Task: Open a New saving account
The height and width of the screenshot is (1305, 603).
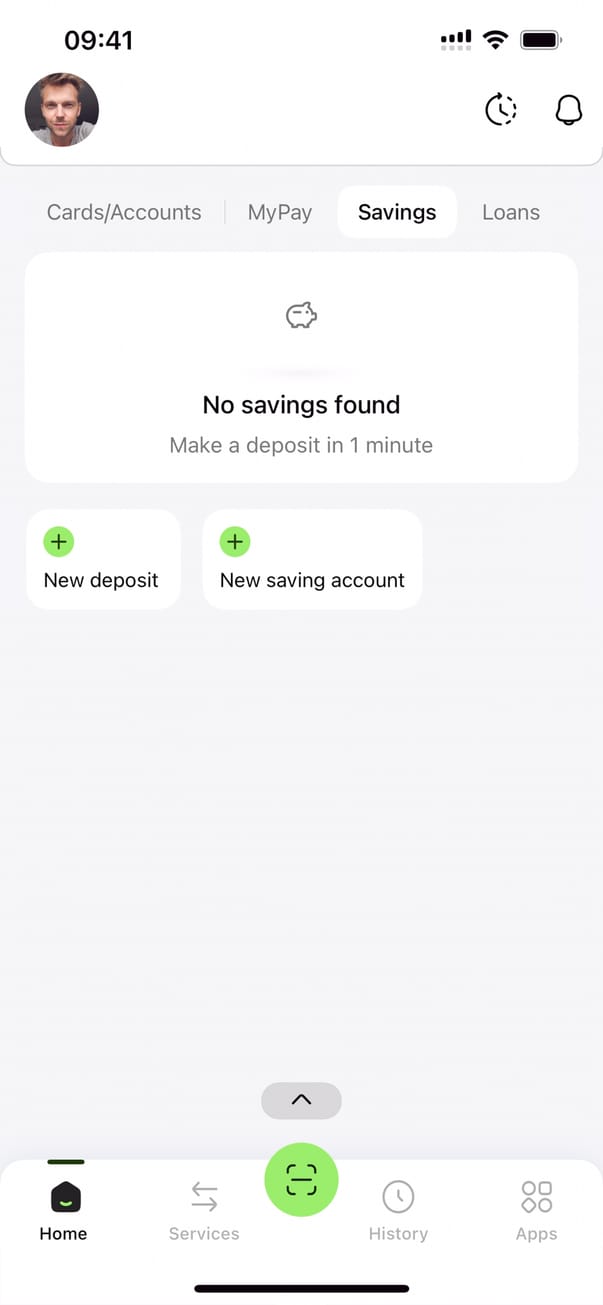Action: click(312, 560)
